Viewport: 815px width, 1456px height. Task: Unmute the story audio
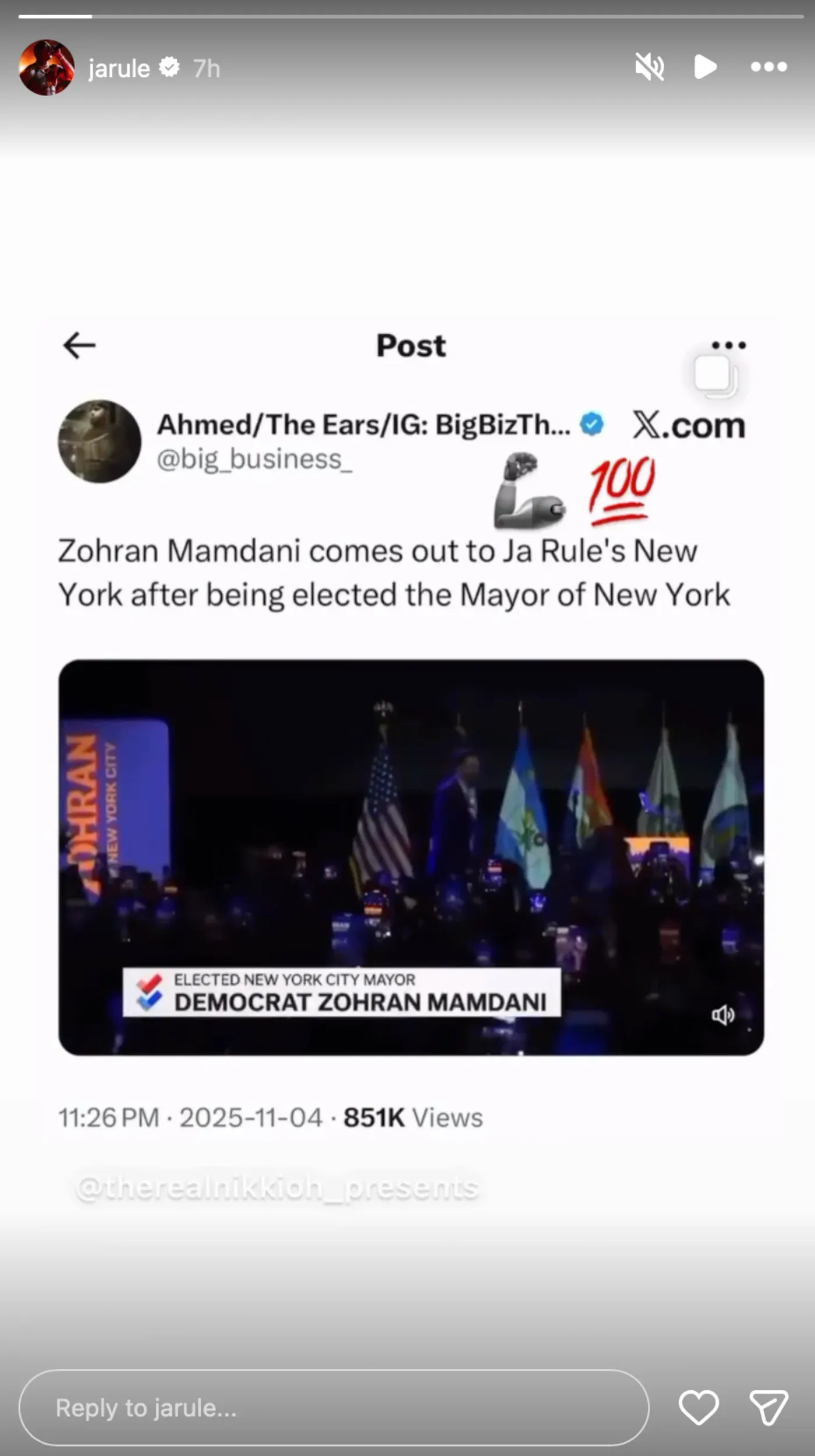point(649,67)
